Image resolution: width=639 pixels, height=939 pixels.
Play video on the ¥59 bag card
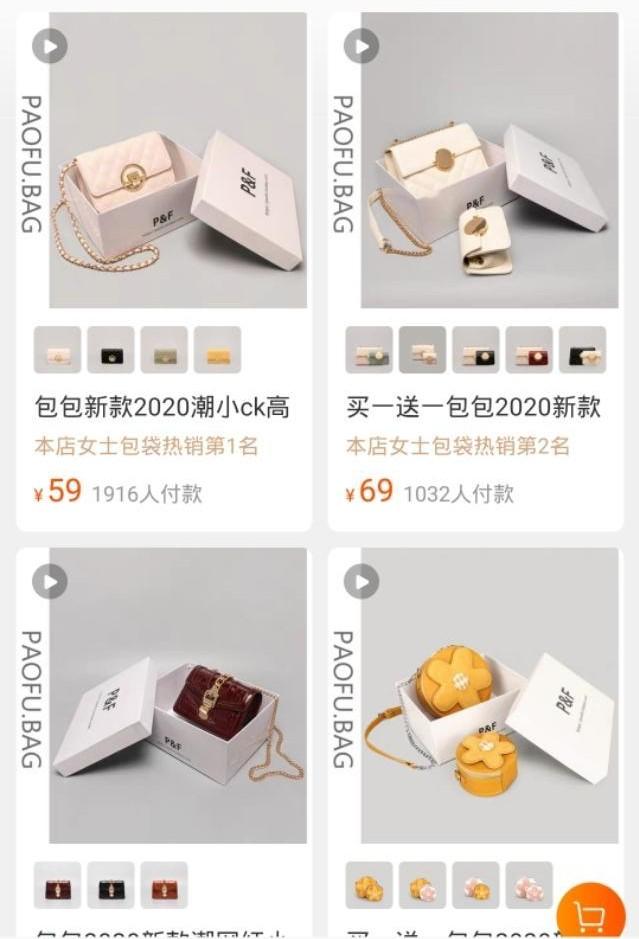coord(49,45)
